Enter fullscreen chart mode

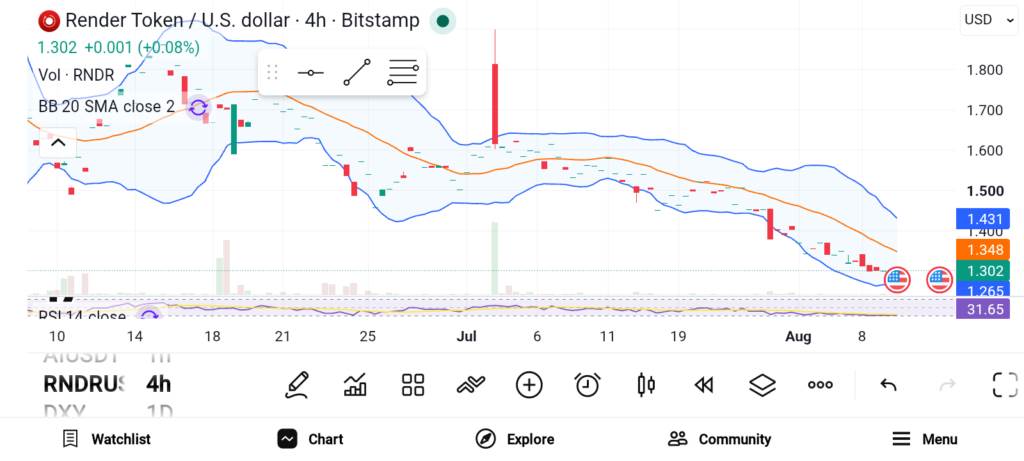1004,385
